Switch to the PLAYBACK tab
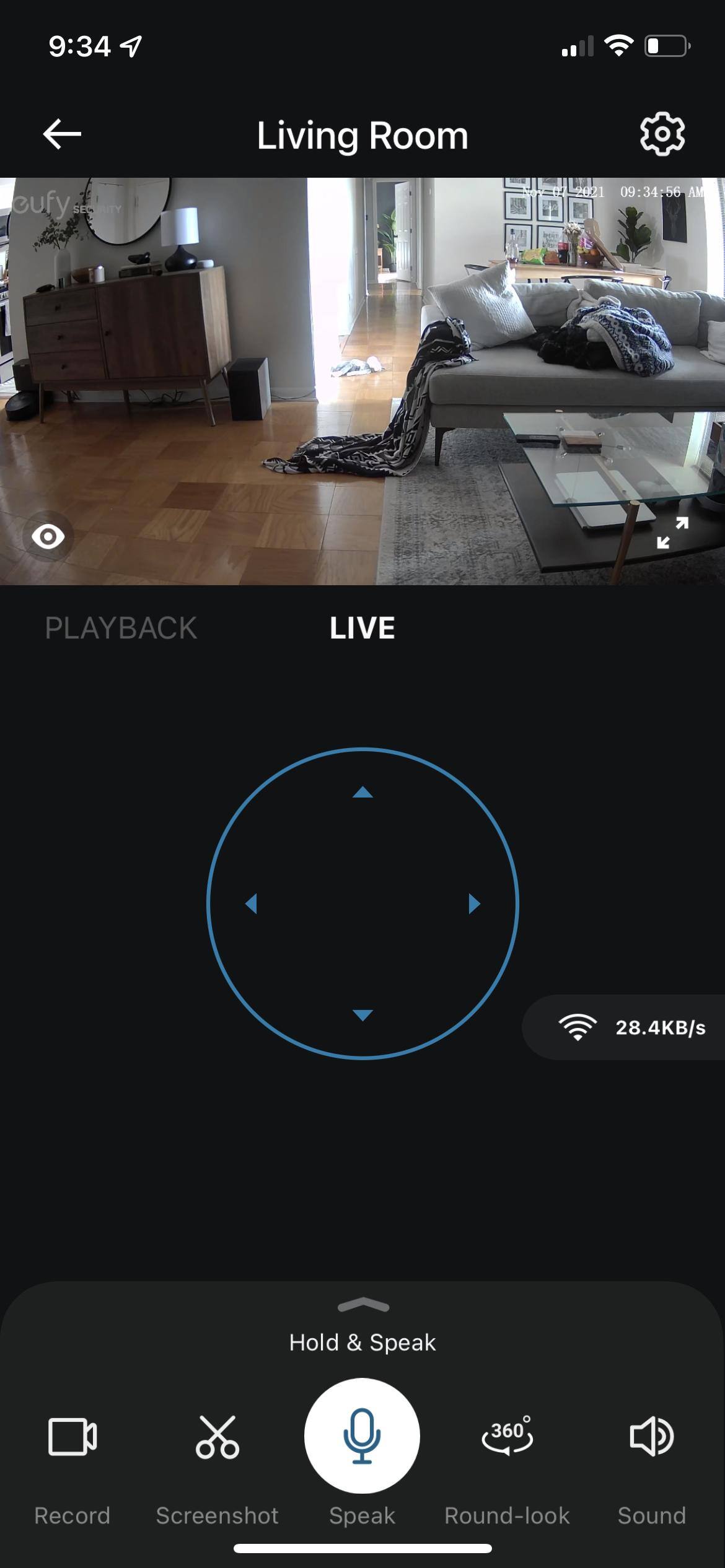 pos(121,628)
